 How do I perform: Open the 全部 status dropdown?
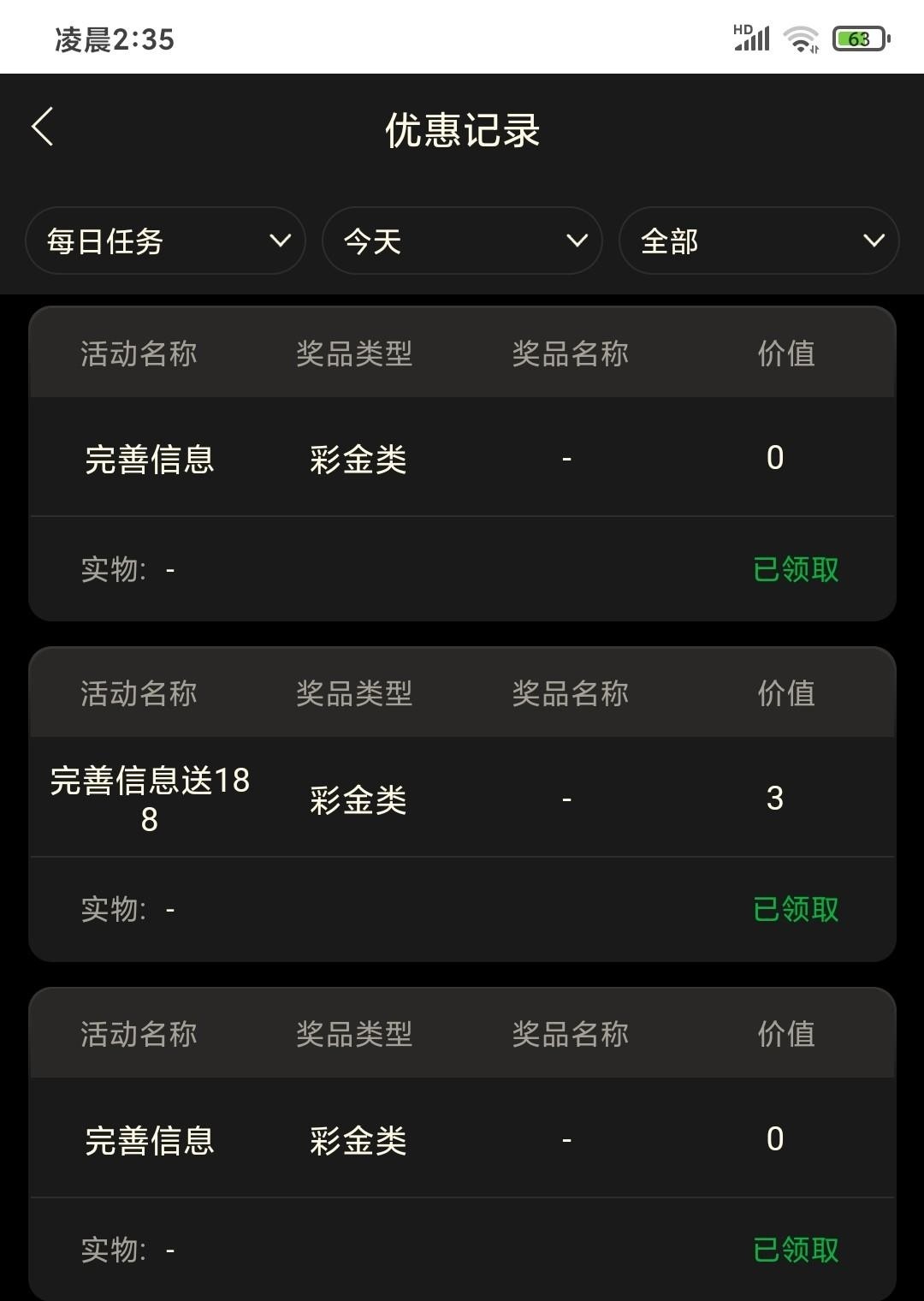[x=758, y=241]
